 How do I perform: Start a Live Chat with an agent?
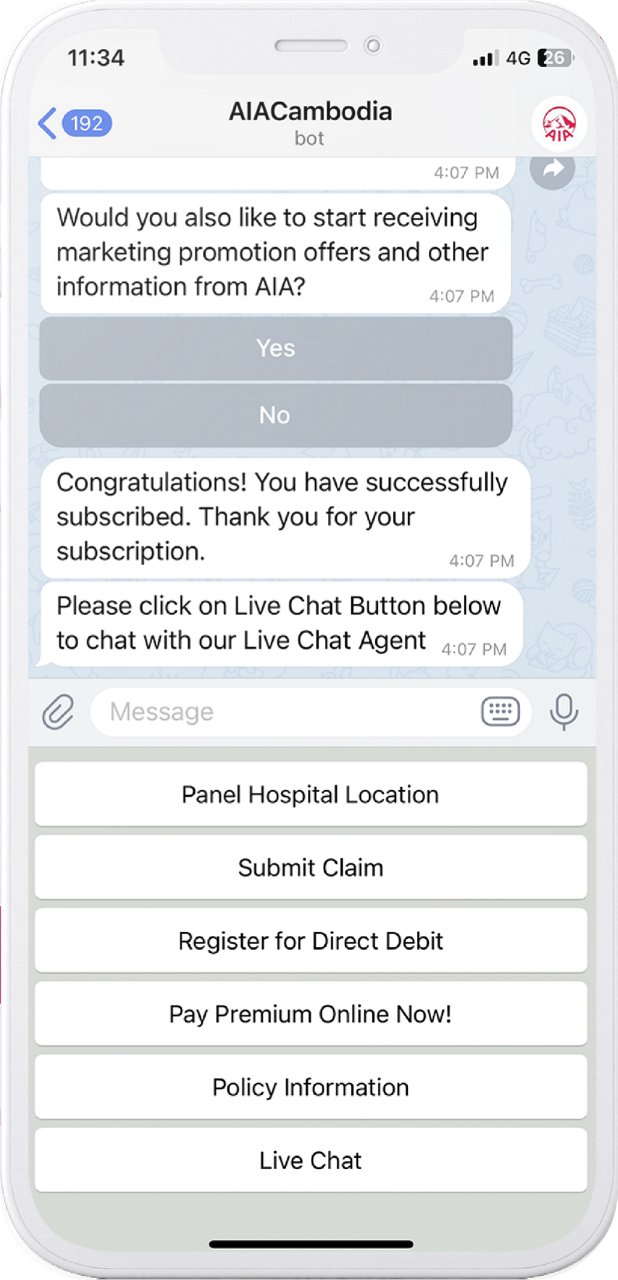point(310,1160)
